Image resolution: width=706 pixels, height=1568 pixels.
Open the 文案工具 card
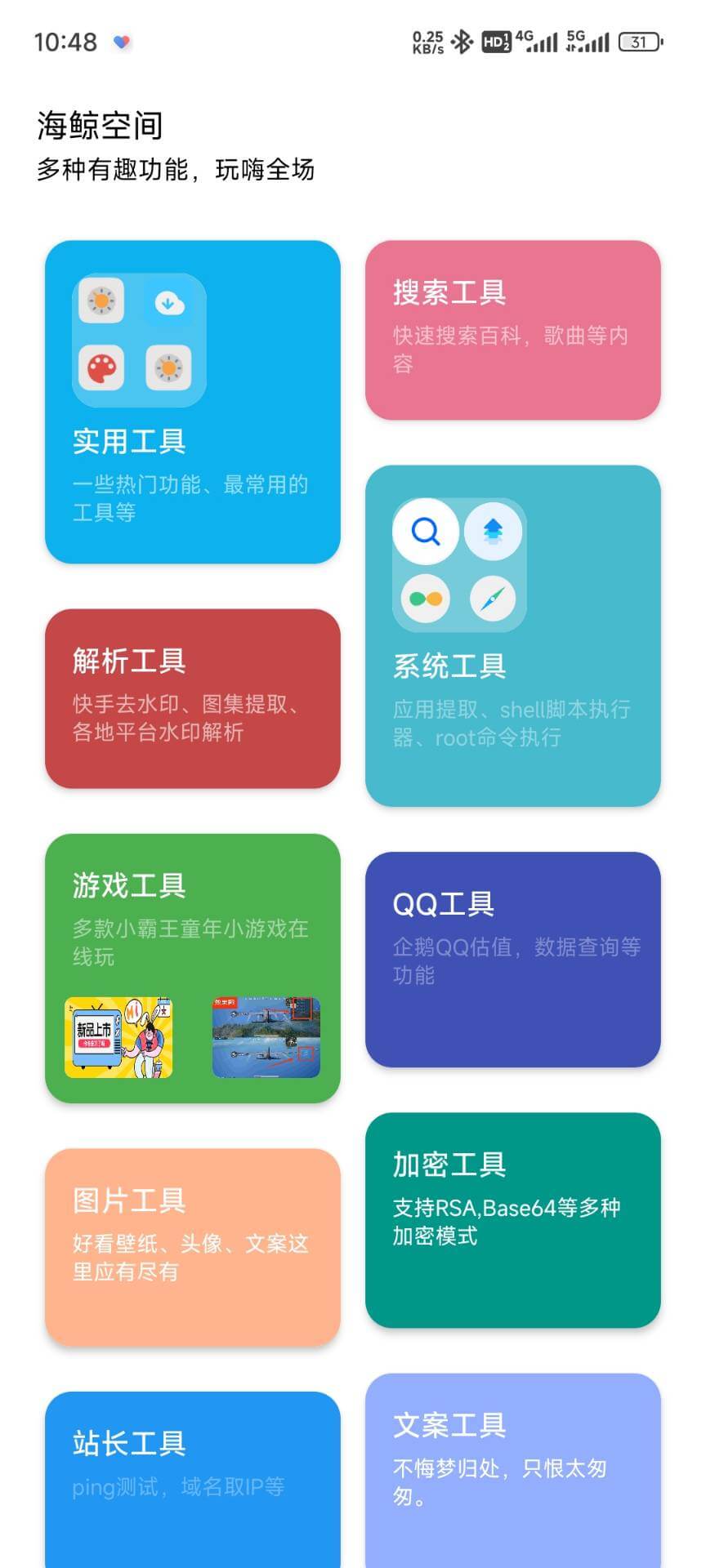pos(512,1471)
